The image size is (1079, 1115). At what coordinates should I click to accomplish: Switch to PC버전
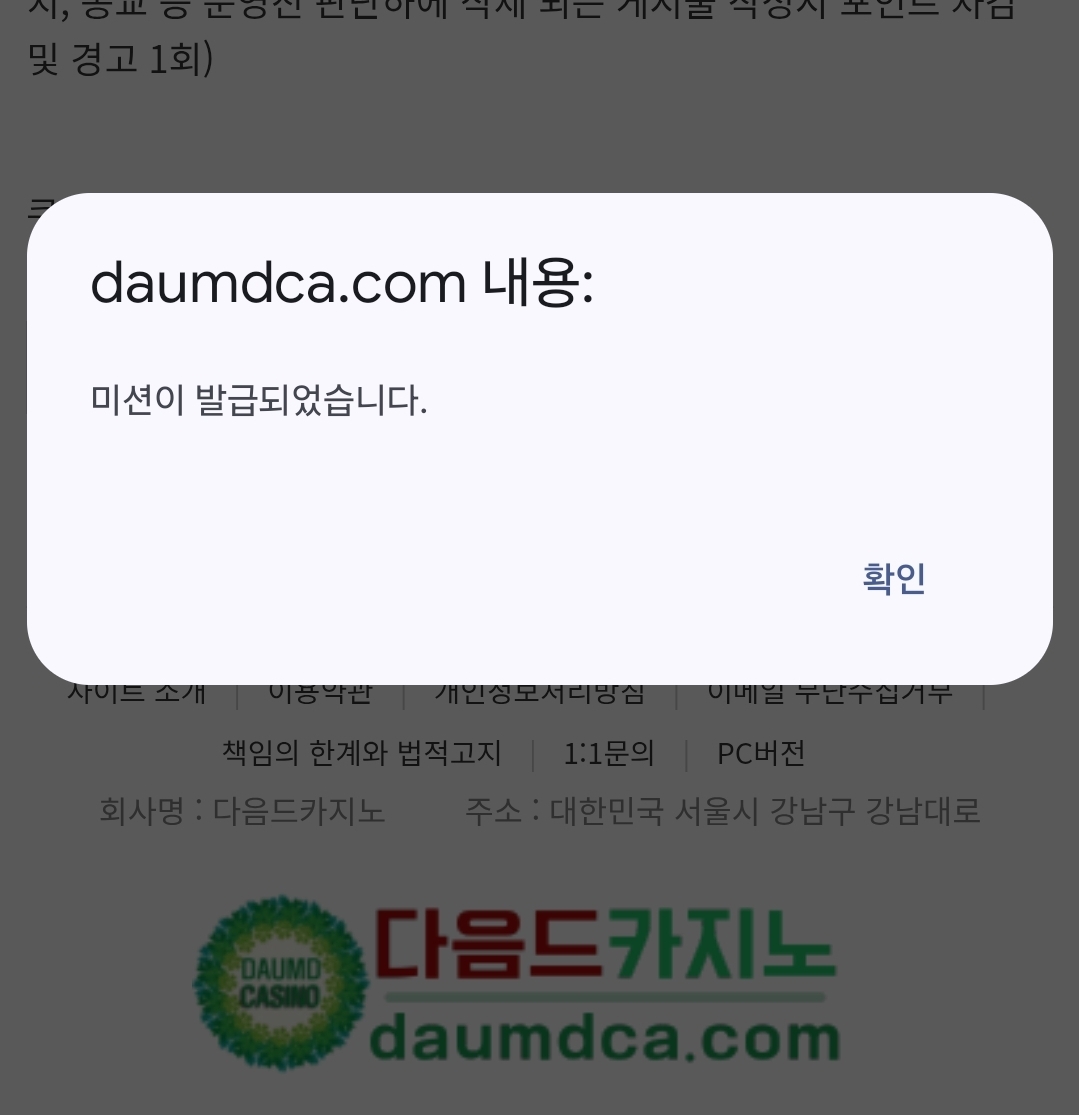760,753
